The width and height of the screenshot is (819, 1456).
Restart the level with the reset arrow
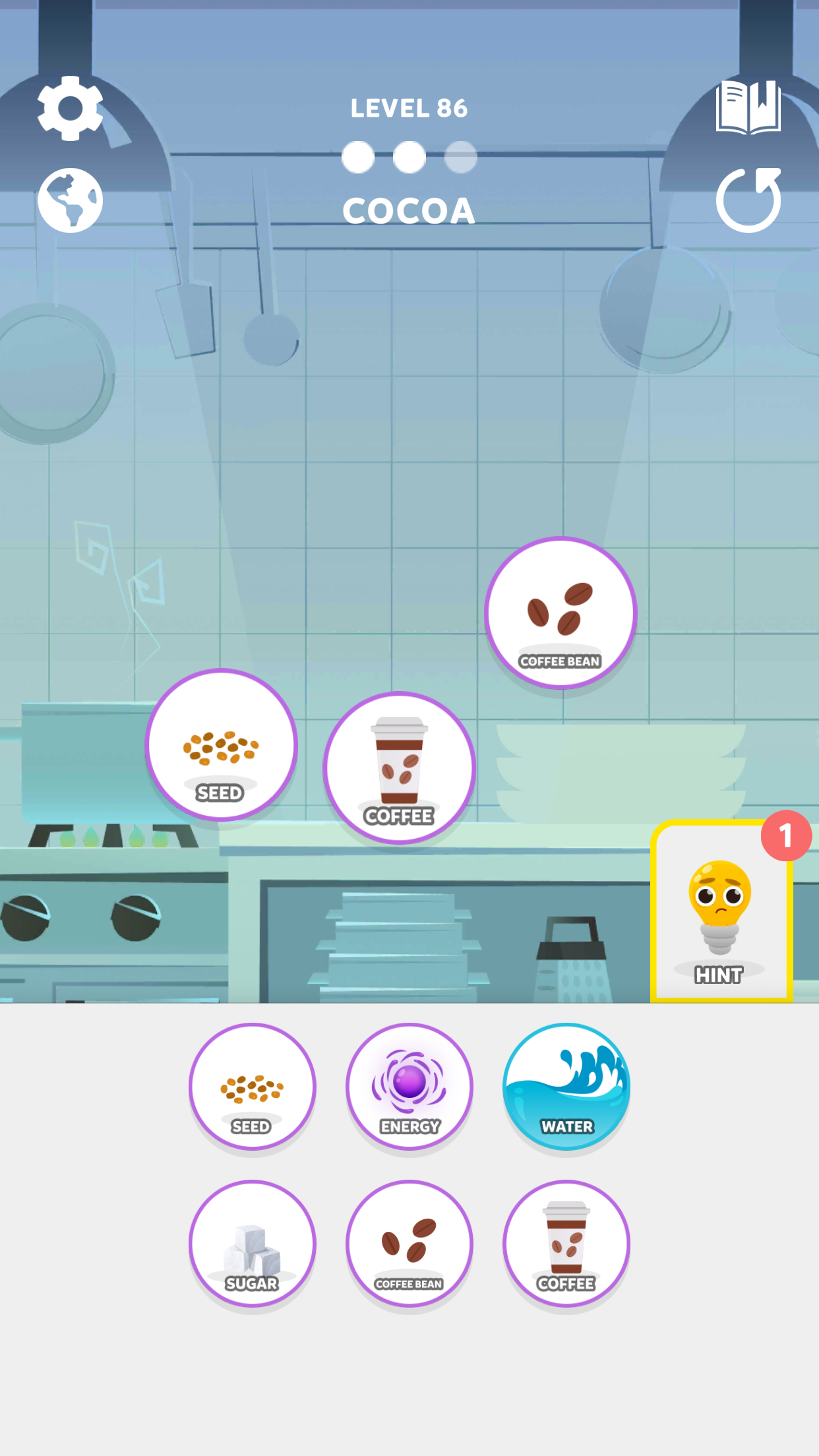click(x=748, y=200)
